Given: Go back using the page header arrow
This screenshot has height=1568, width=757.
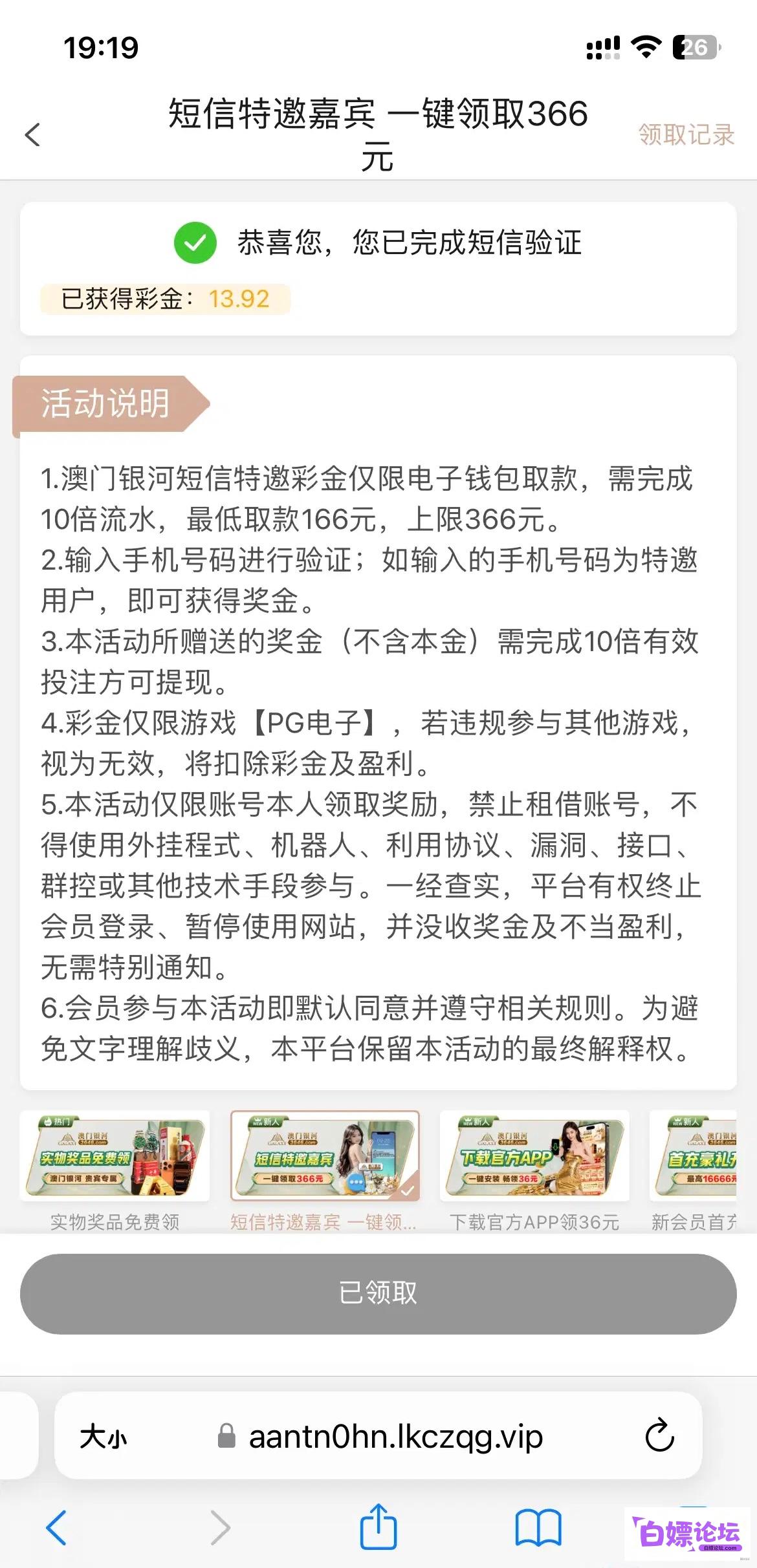Looking at the screenshot, I should [32, 134].
